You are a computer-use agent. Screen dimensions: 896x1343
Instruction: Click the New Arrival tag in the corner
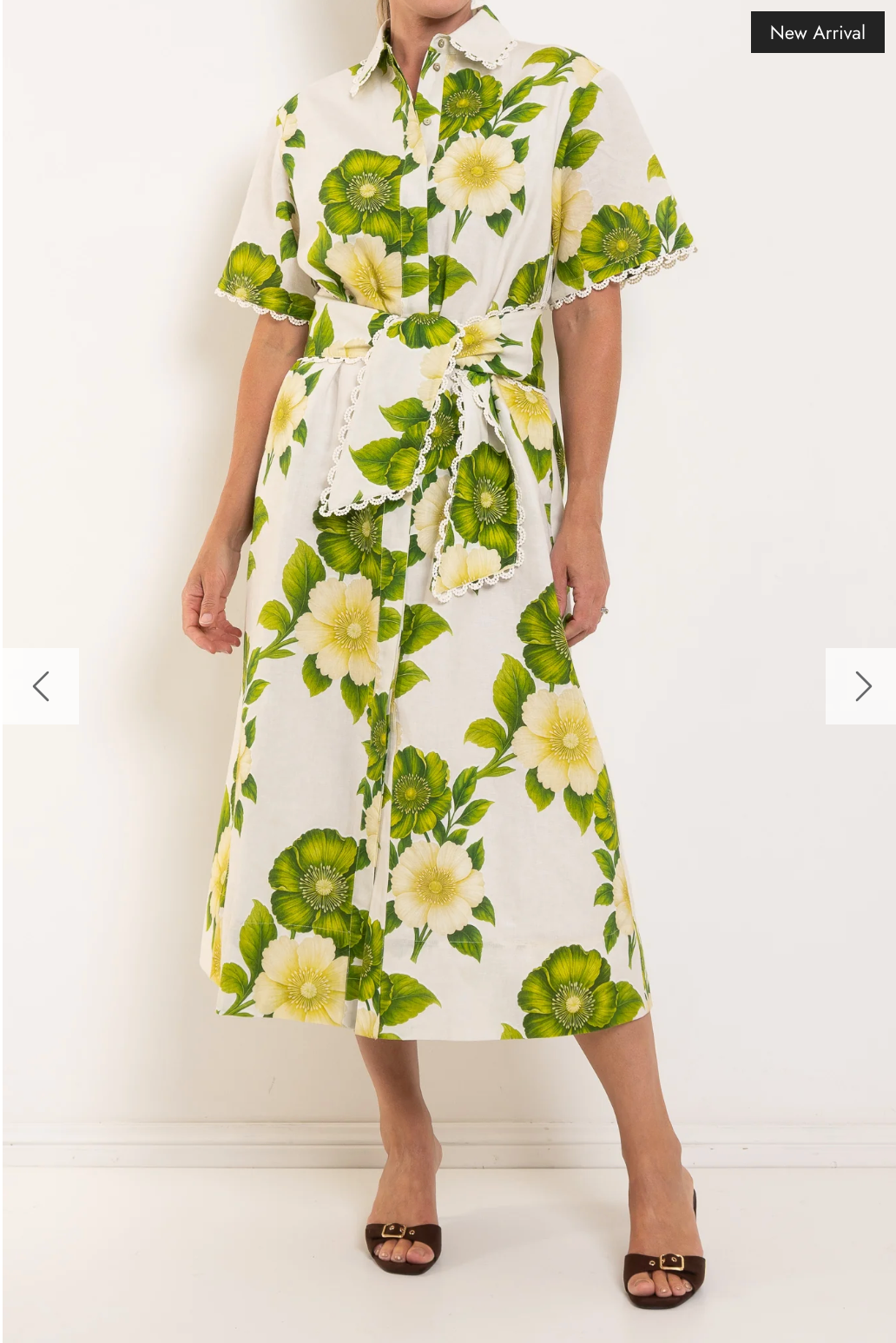tap(817, 33)
